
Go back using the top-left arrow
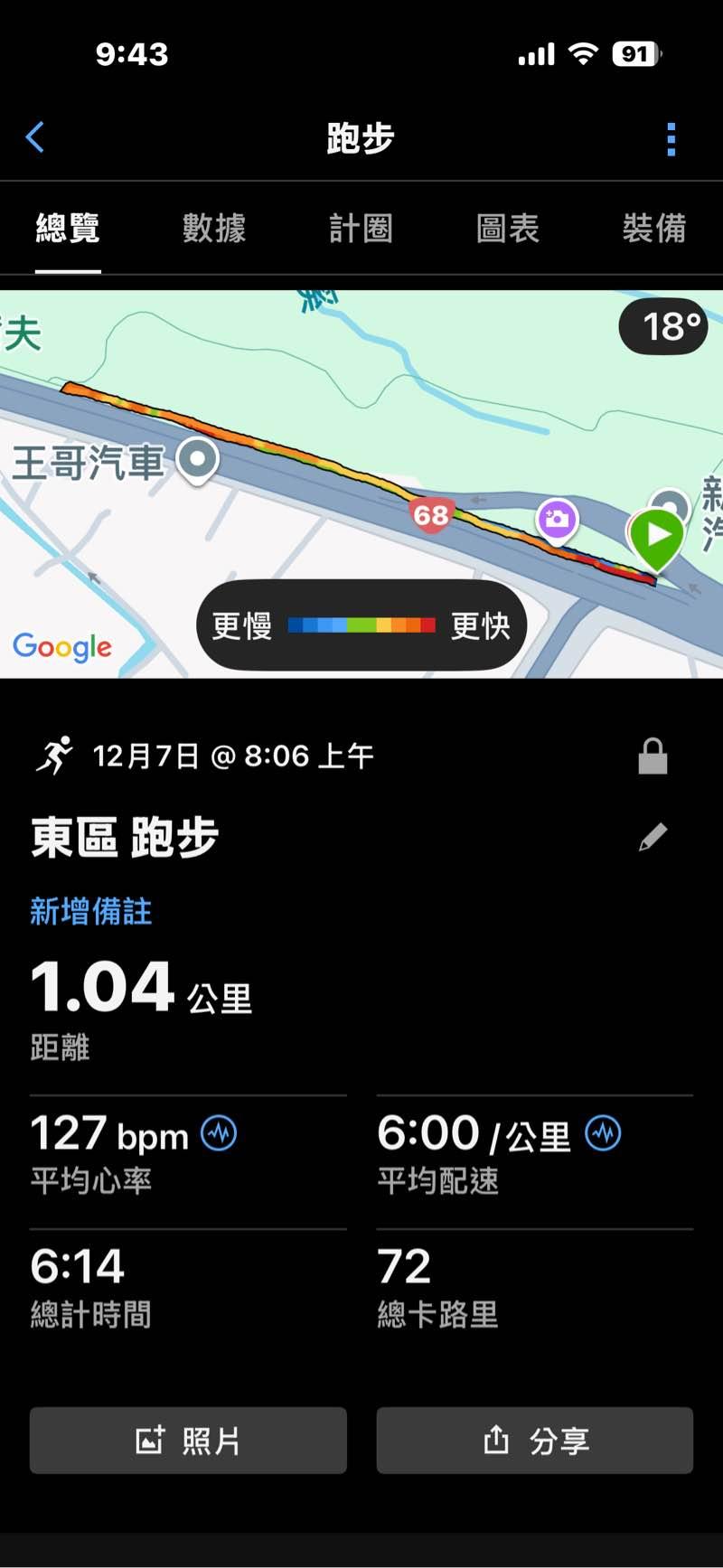pos(35,138)
